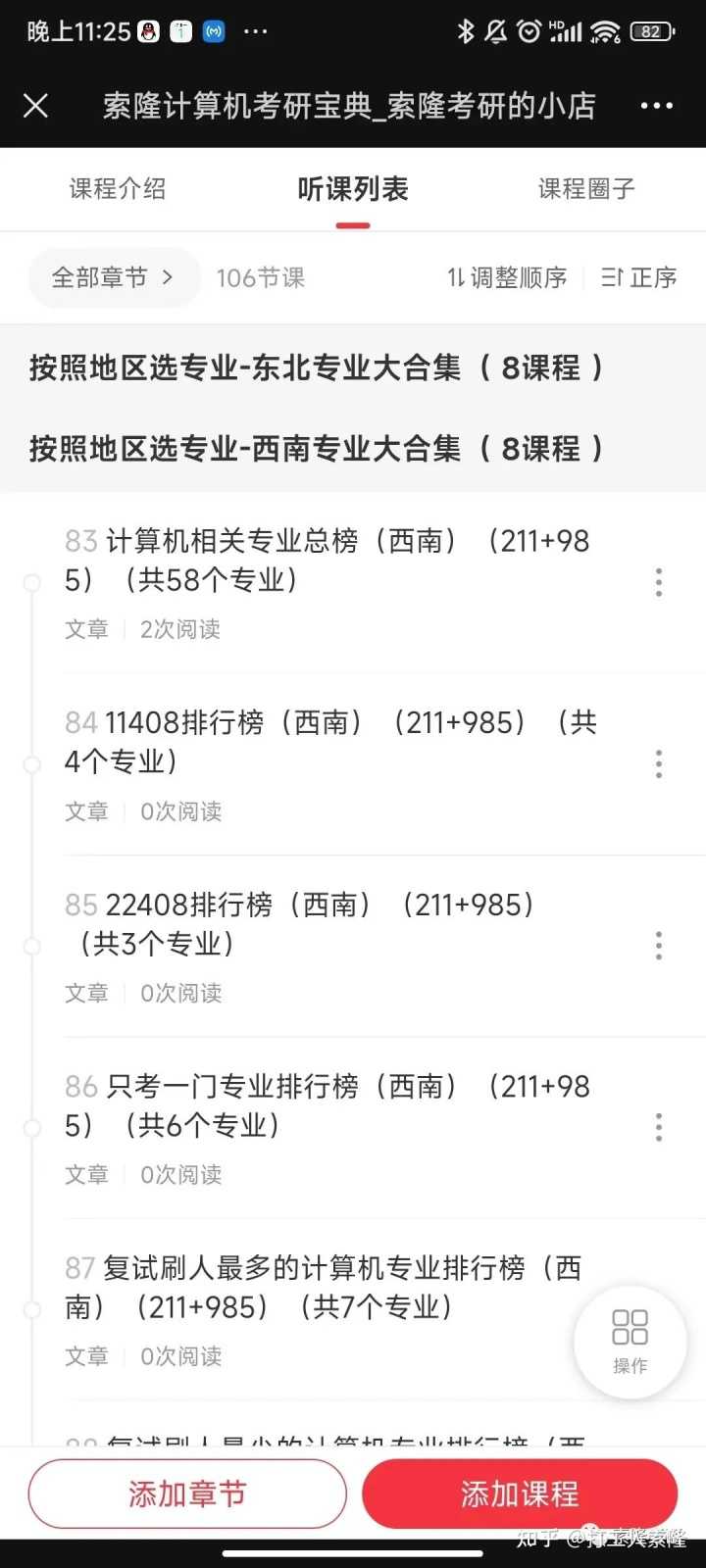Open options for lesson 85 via three-dot icon
This screenshot has height=1568, width=706.
point(658,945)
